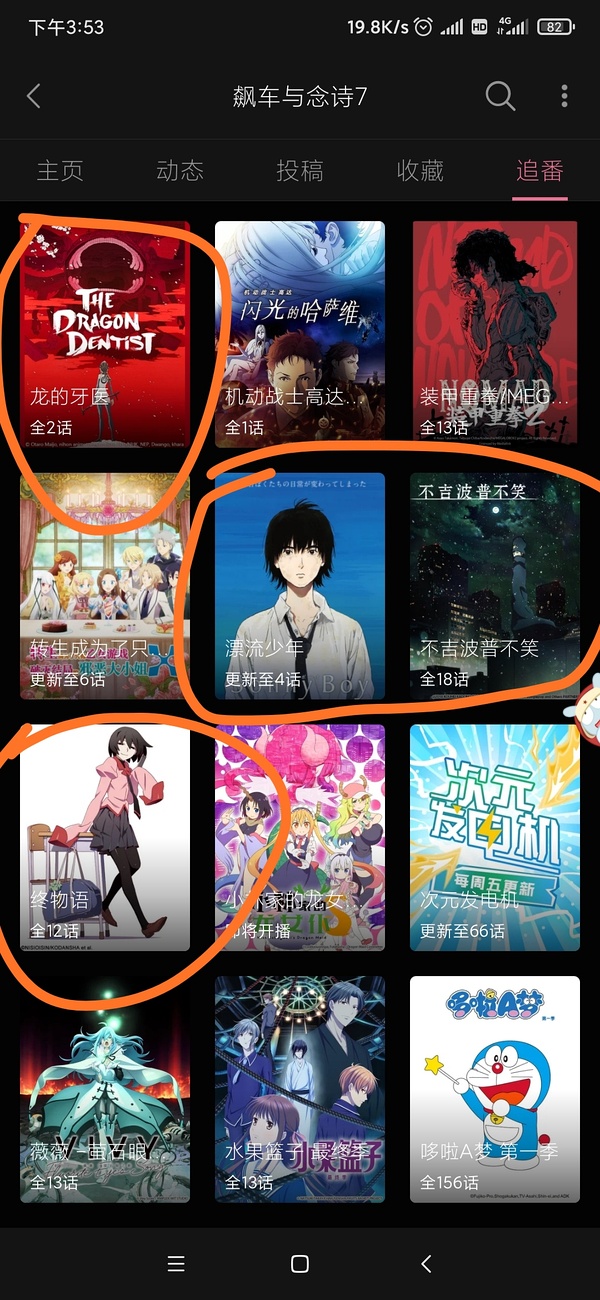Switch to the 投稿 tab
Screen dimensions: 600x1300
[300, 170]
